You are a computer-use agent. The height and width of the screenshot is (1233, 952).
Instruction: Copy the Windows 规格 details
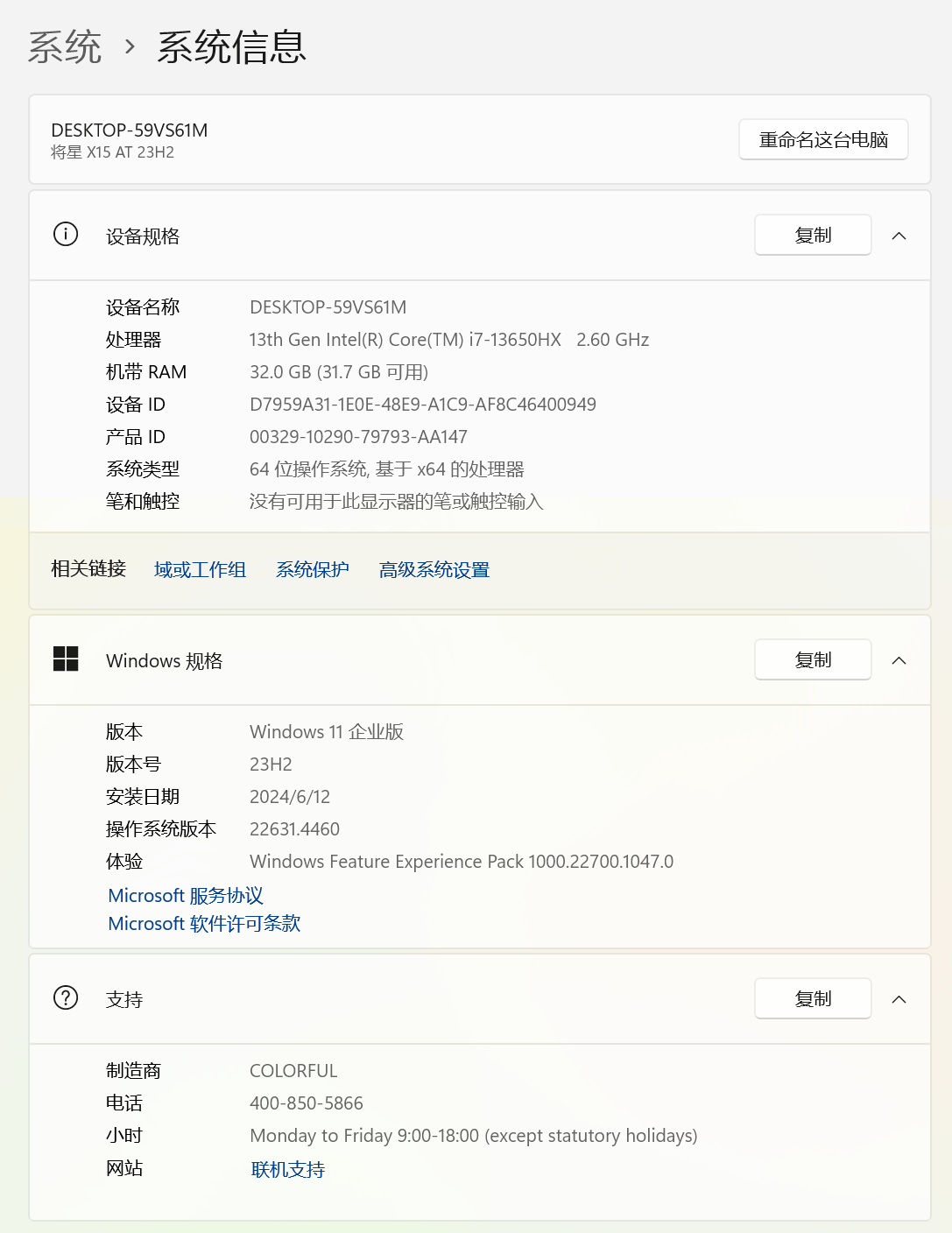coord(812,660)
